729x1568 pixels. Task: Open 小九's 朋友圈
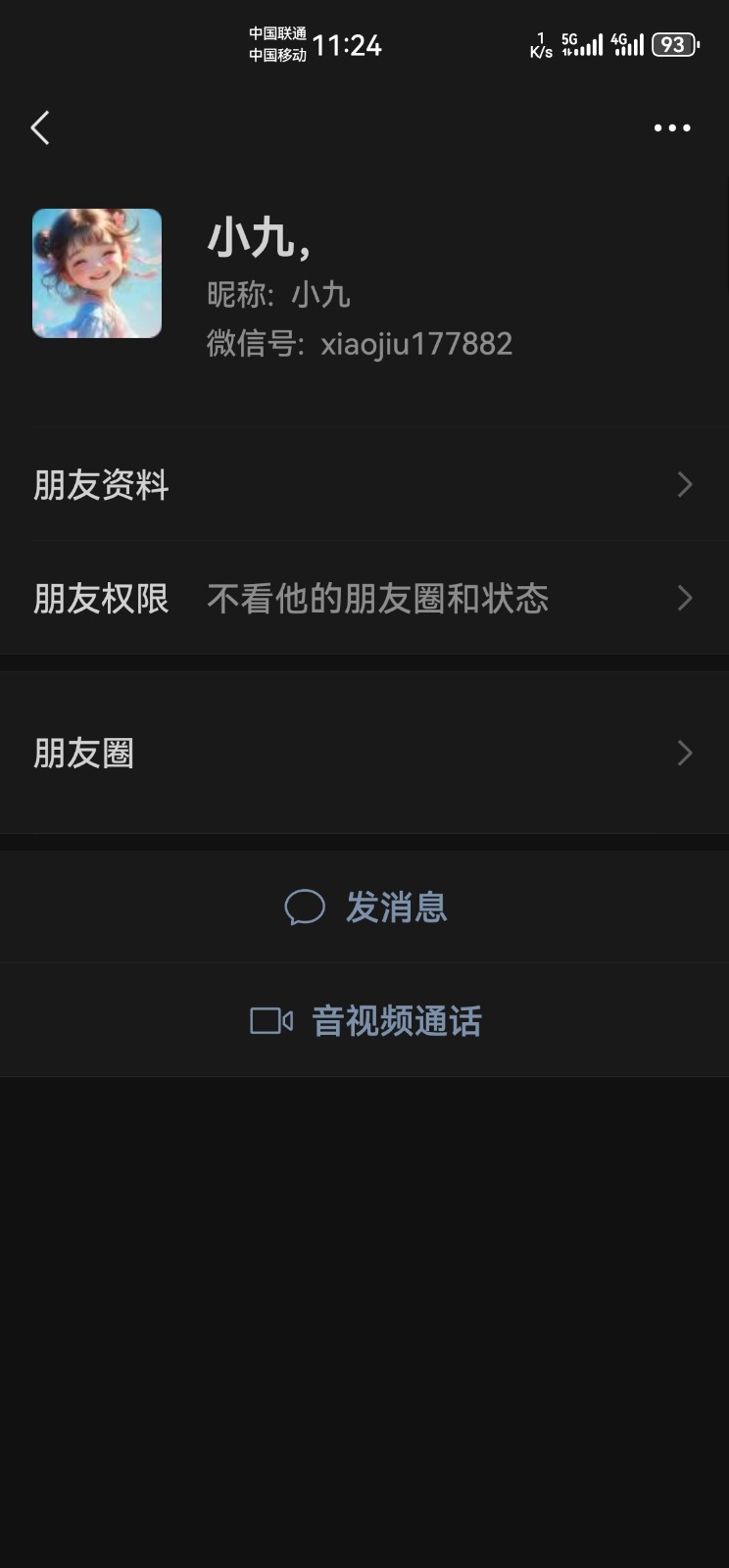[364, 753]
